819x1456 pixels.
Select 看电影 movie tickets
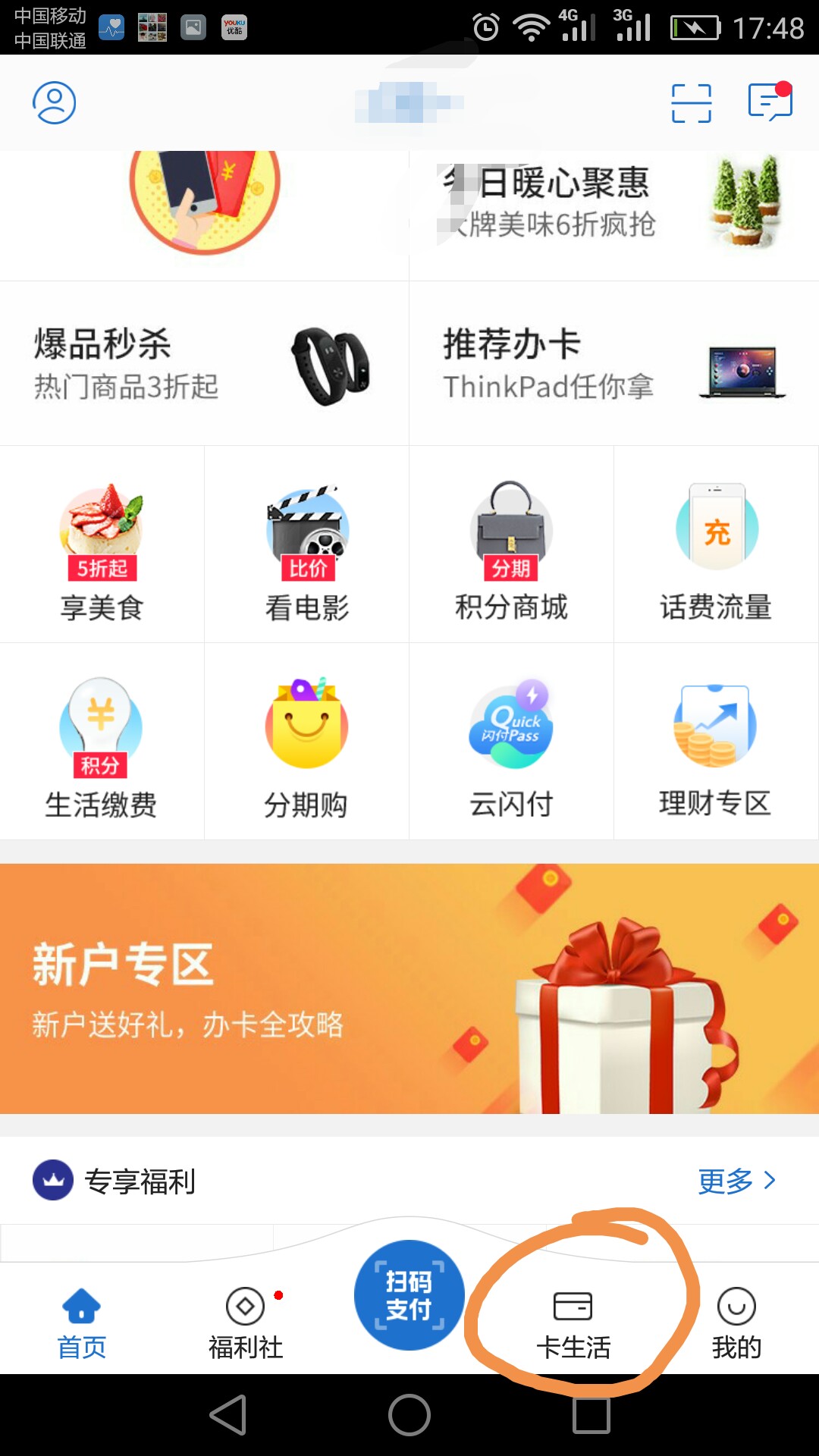[x=306, y=544]
